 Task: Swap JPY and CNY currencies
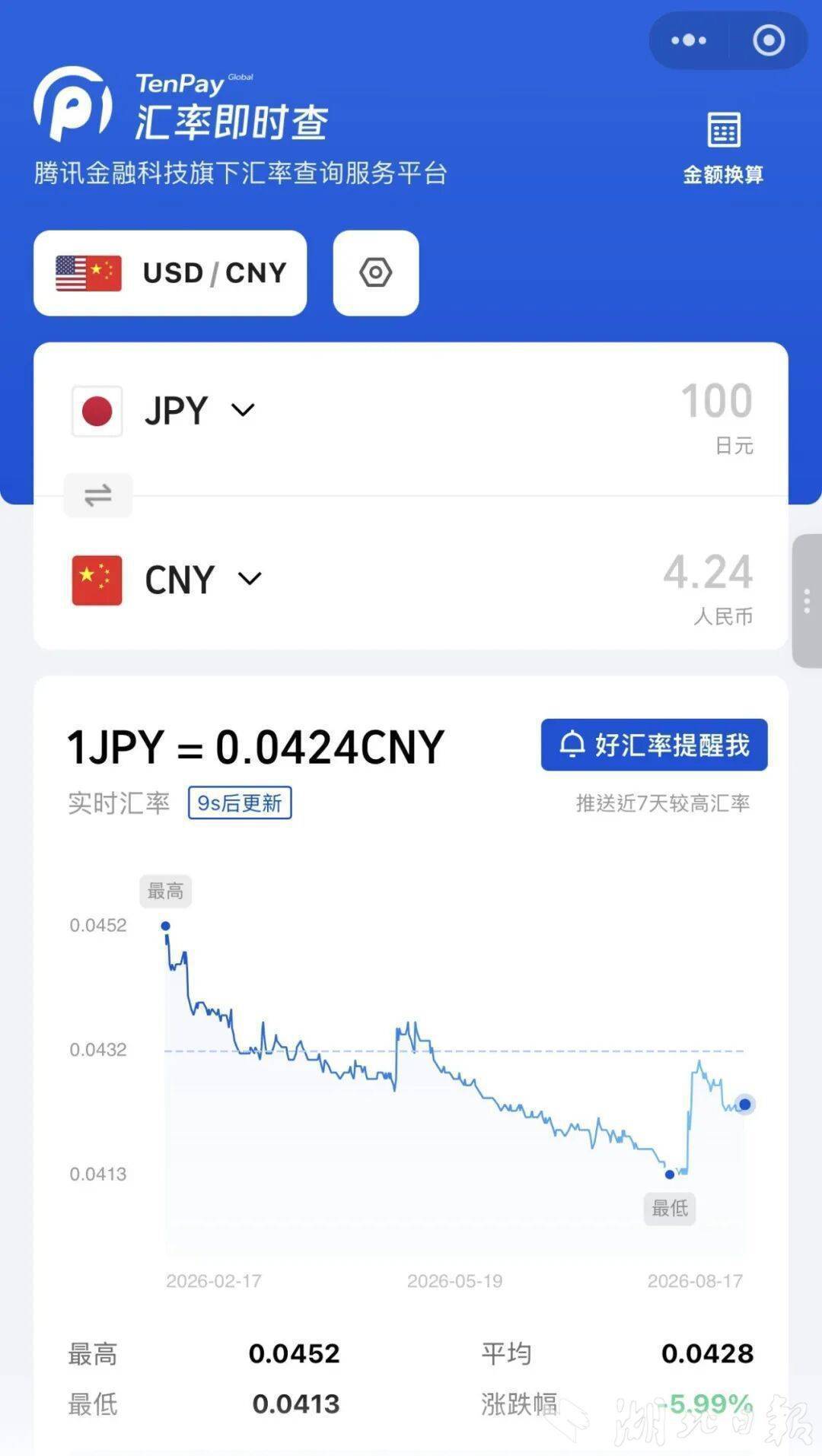pos(98,496)
